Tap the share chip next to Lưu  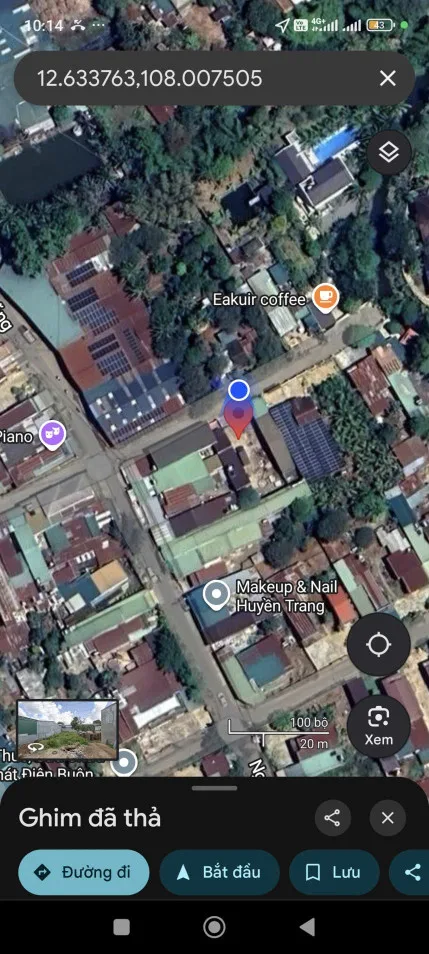[x=411, y=872]
